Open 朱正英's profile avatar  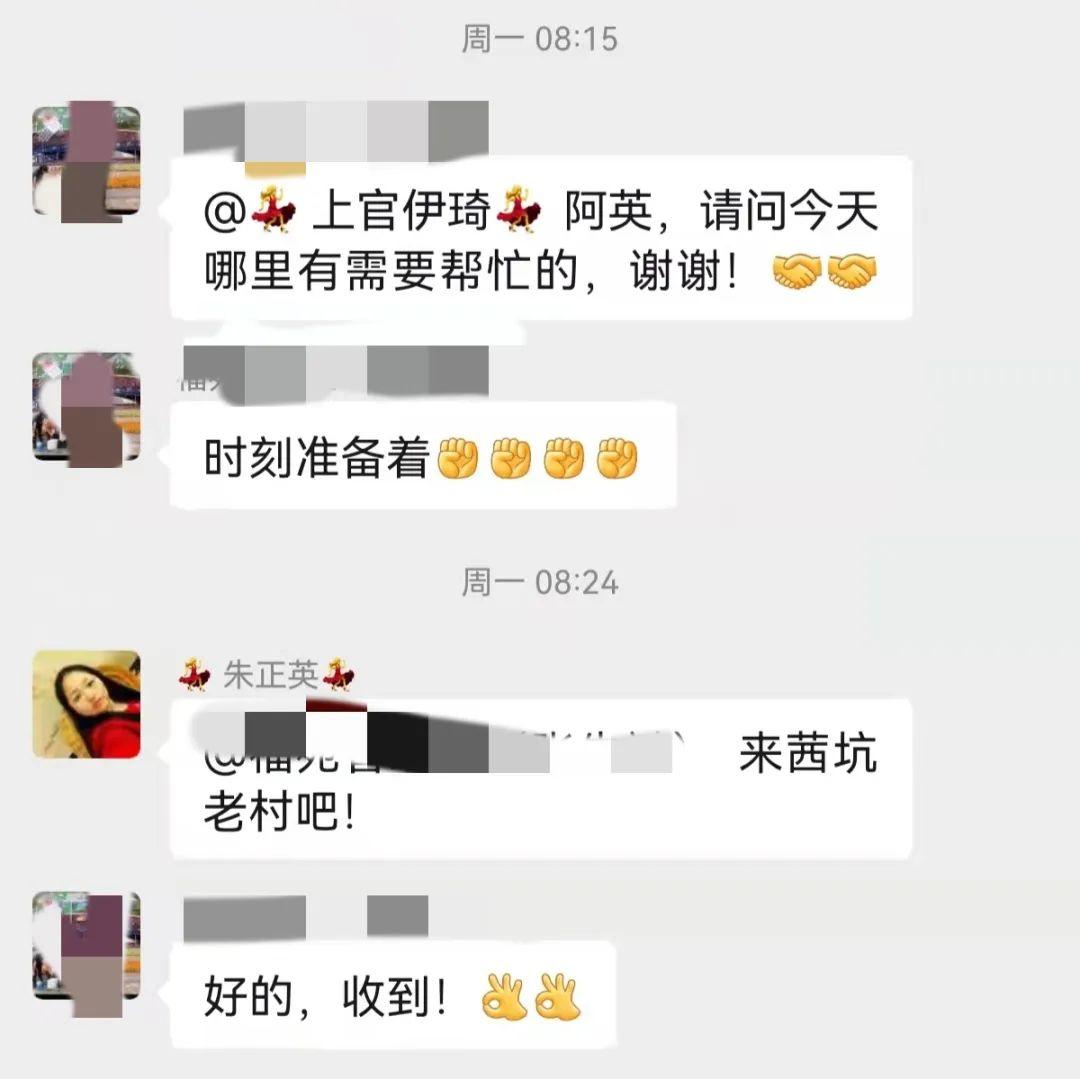click(x=86, y=704)
